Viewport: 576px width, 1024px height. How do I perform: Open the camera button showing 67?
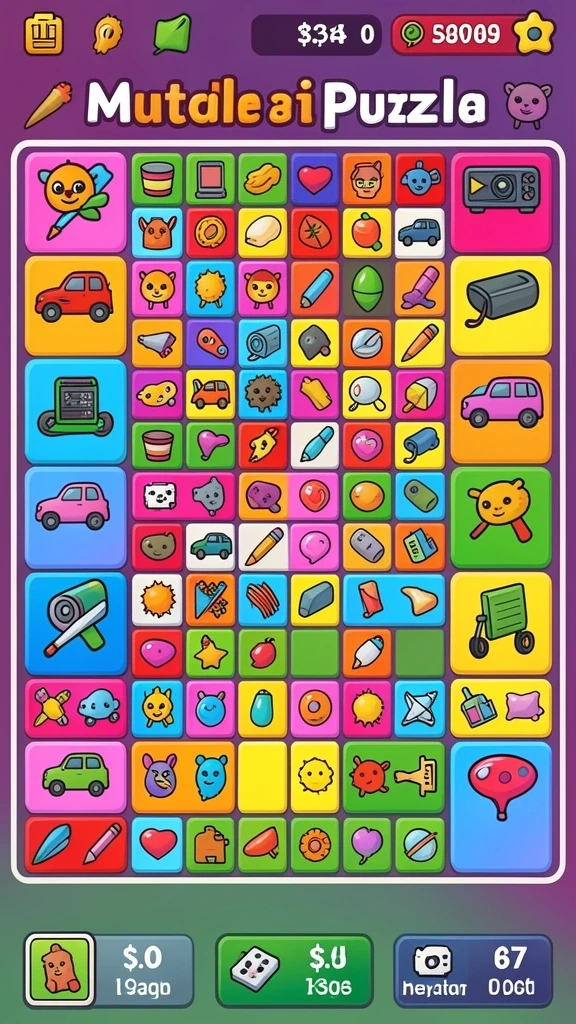click(473, 970)
